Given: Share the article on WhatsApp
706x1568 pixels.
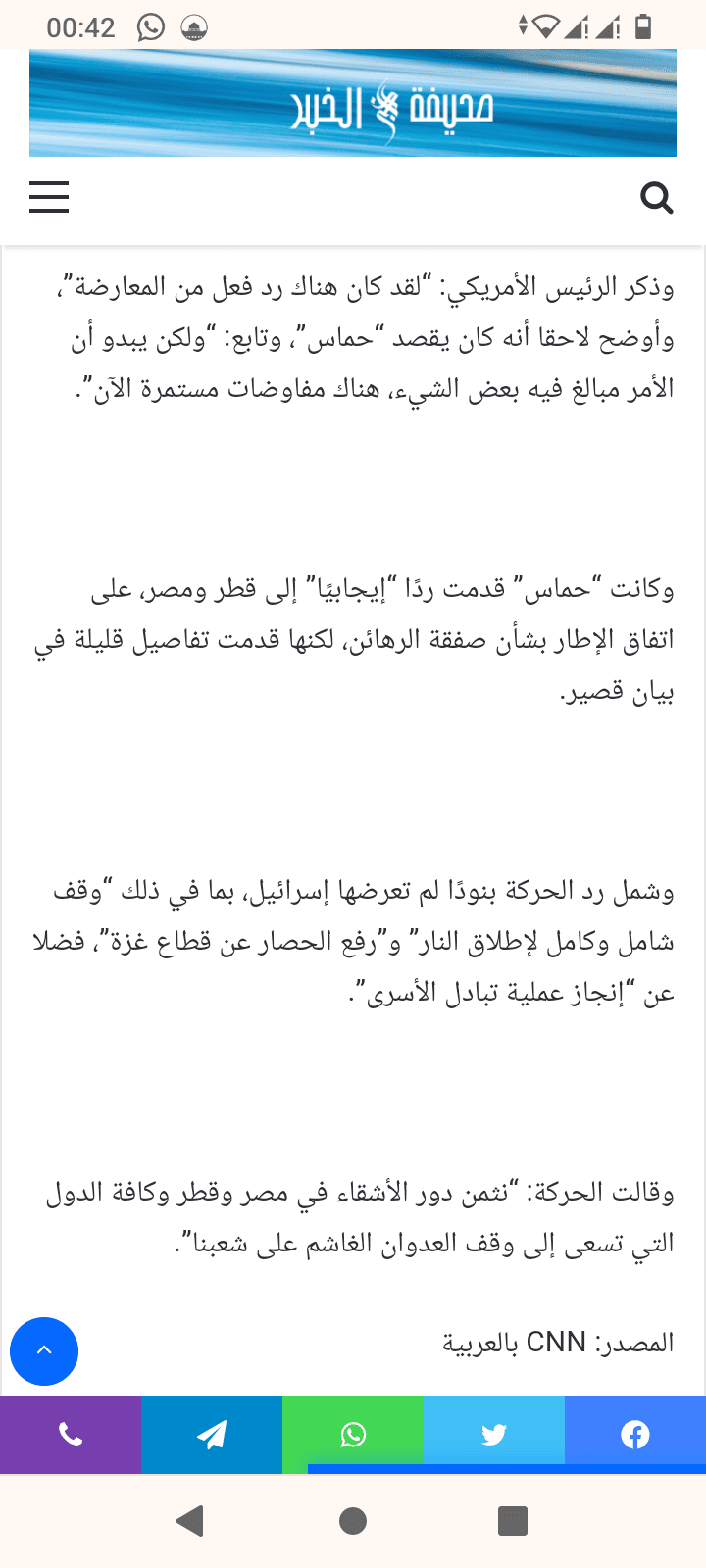Looking at the screenshot, I should [x=353, y=1435].
